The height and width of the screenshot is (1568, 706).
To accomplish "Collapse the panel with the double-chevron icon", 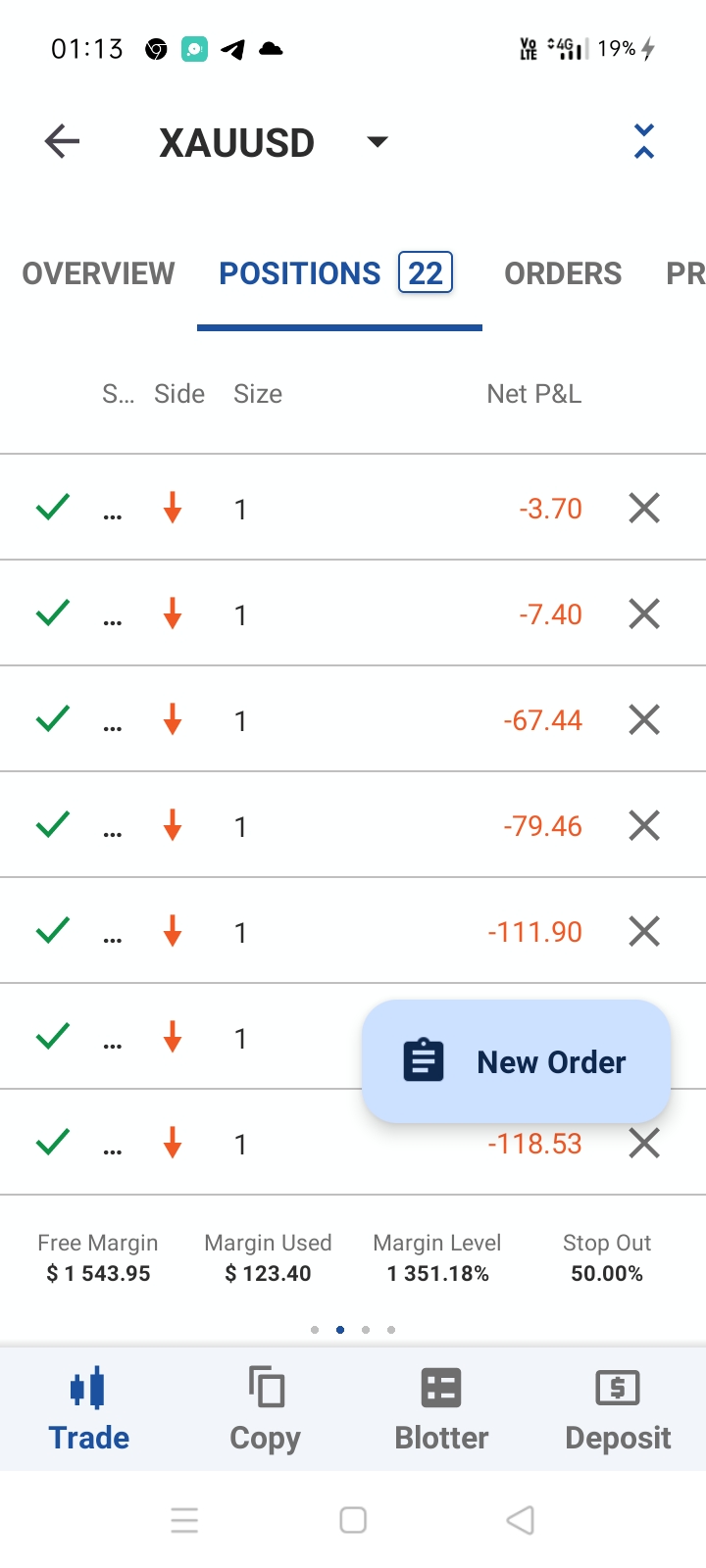I will pos(643,142).
